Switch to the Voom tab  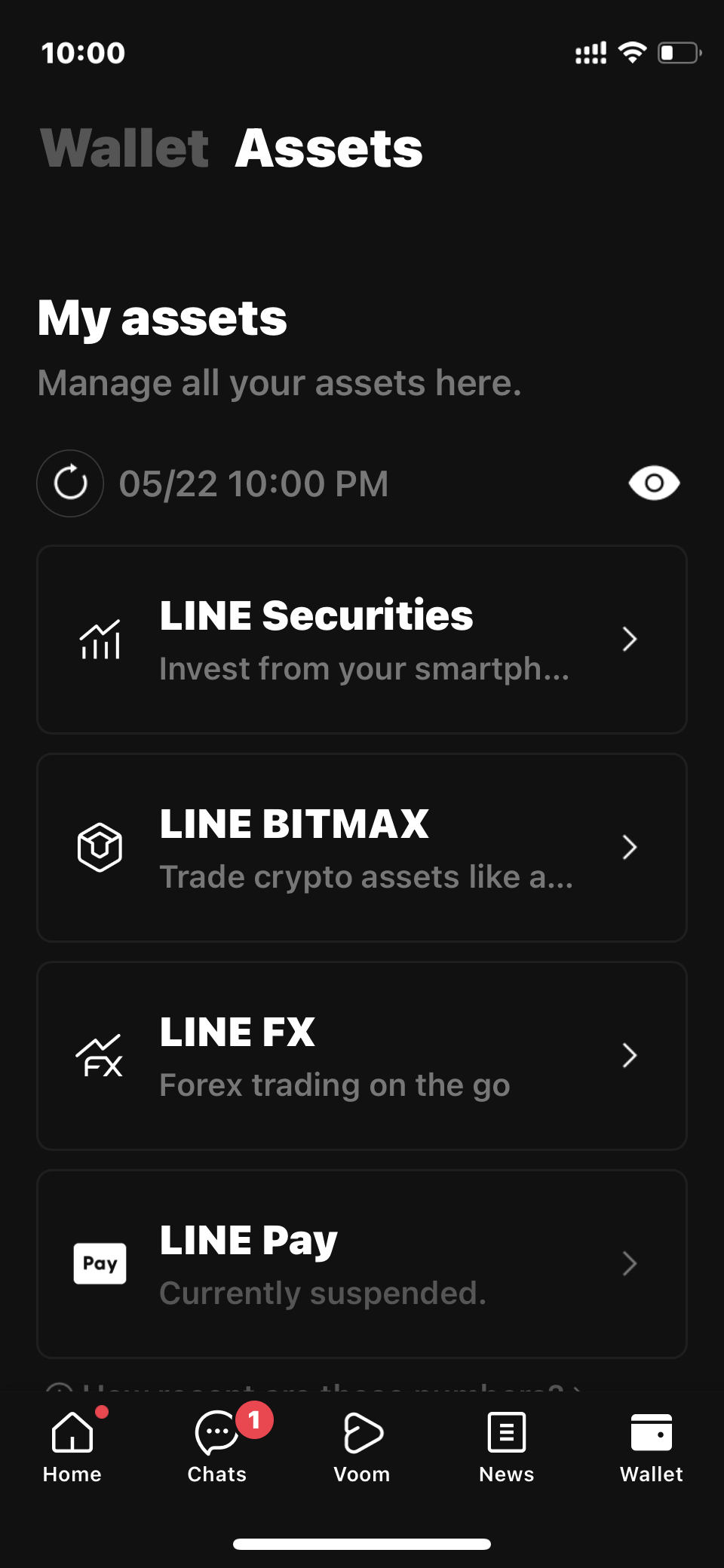[x=362, y=1447]
